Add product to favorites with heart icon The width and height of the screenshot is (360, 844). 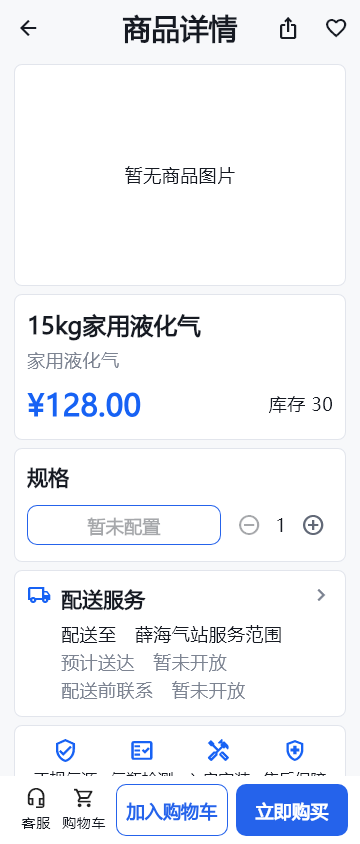point(336,28)
